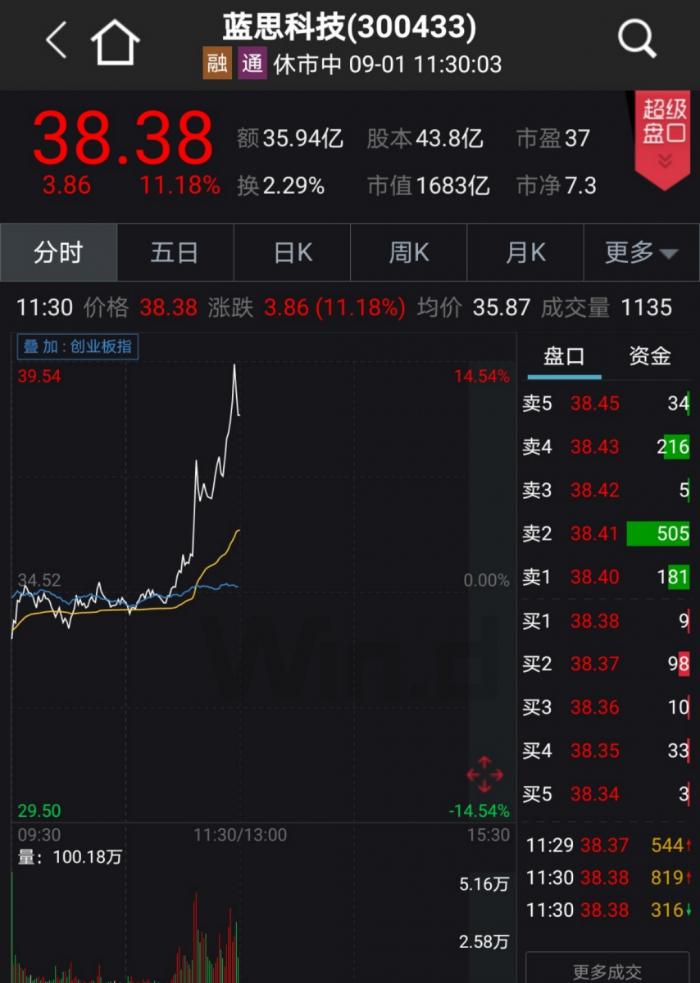Screen dimensions: 700x983
Task: Switch to the 资金 tab
Action: click(650, 356)
